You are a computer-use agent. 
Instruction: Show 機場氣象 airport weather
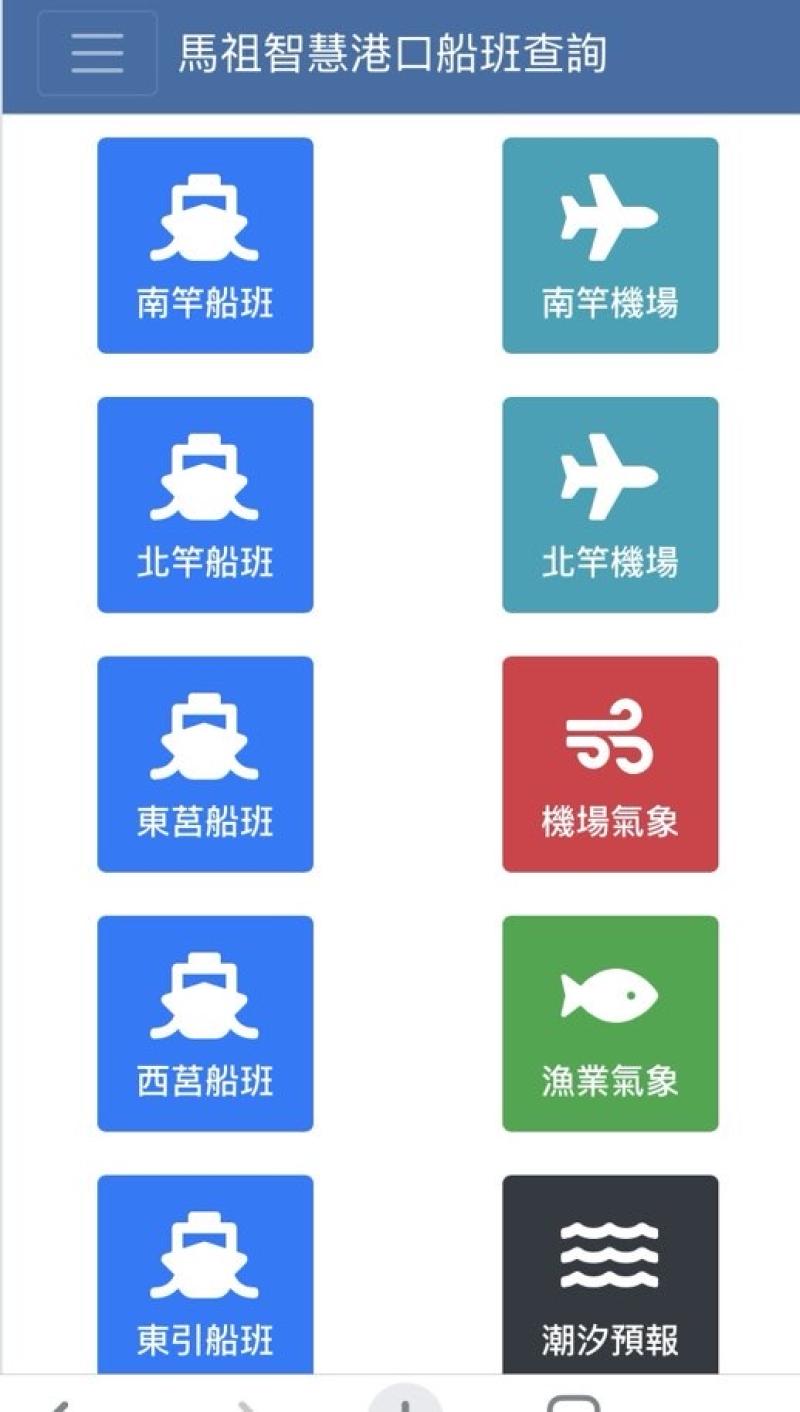pos(610,764)
